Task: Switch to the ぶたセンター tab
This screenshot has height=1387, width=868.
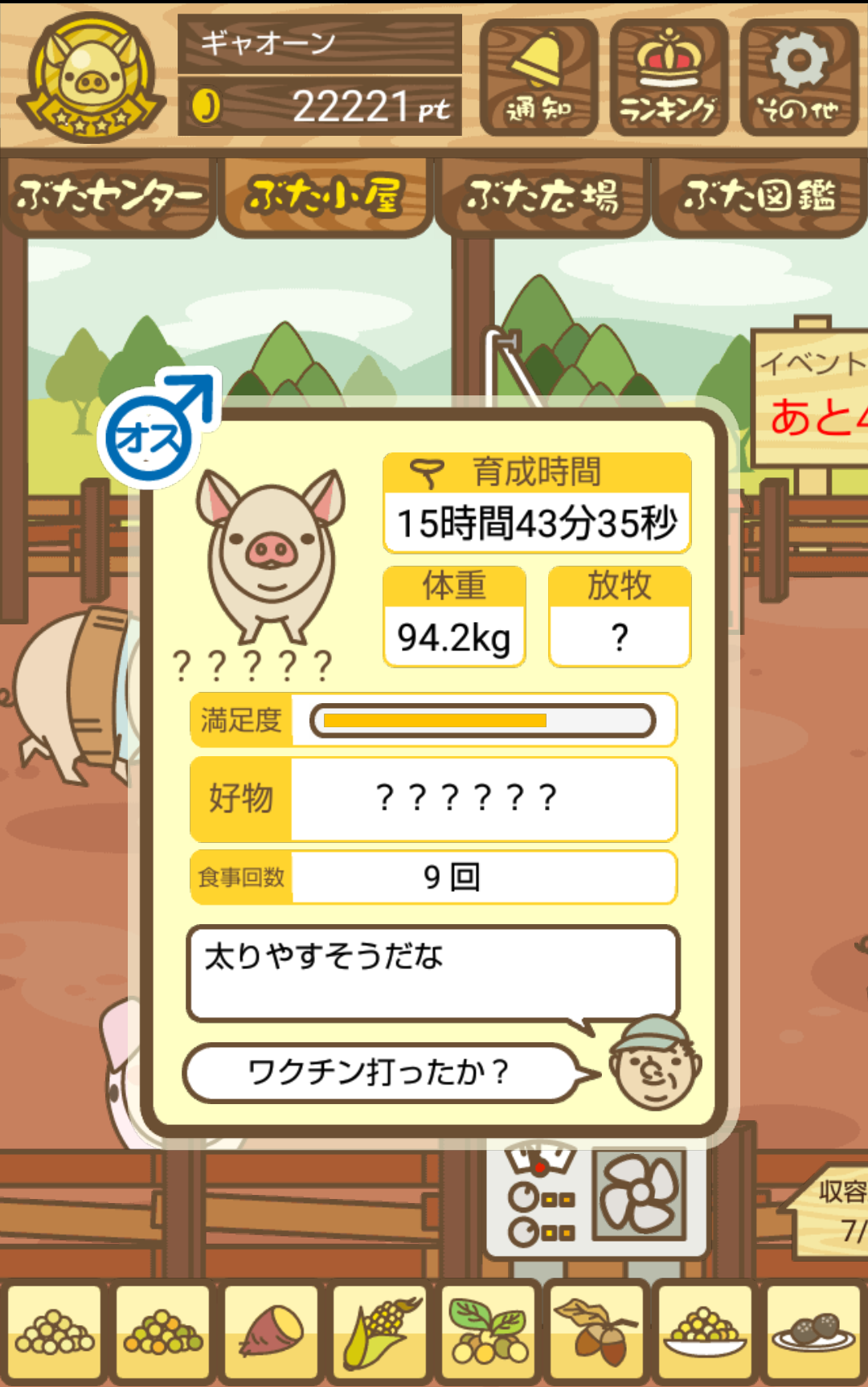Action: (108, 197)
